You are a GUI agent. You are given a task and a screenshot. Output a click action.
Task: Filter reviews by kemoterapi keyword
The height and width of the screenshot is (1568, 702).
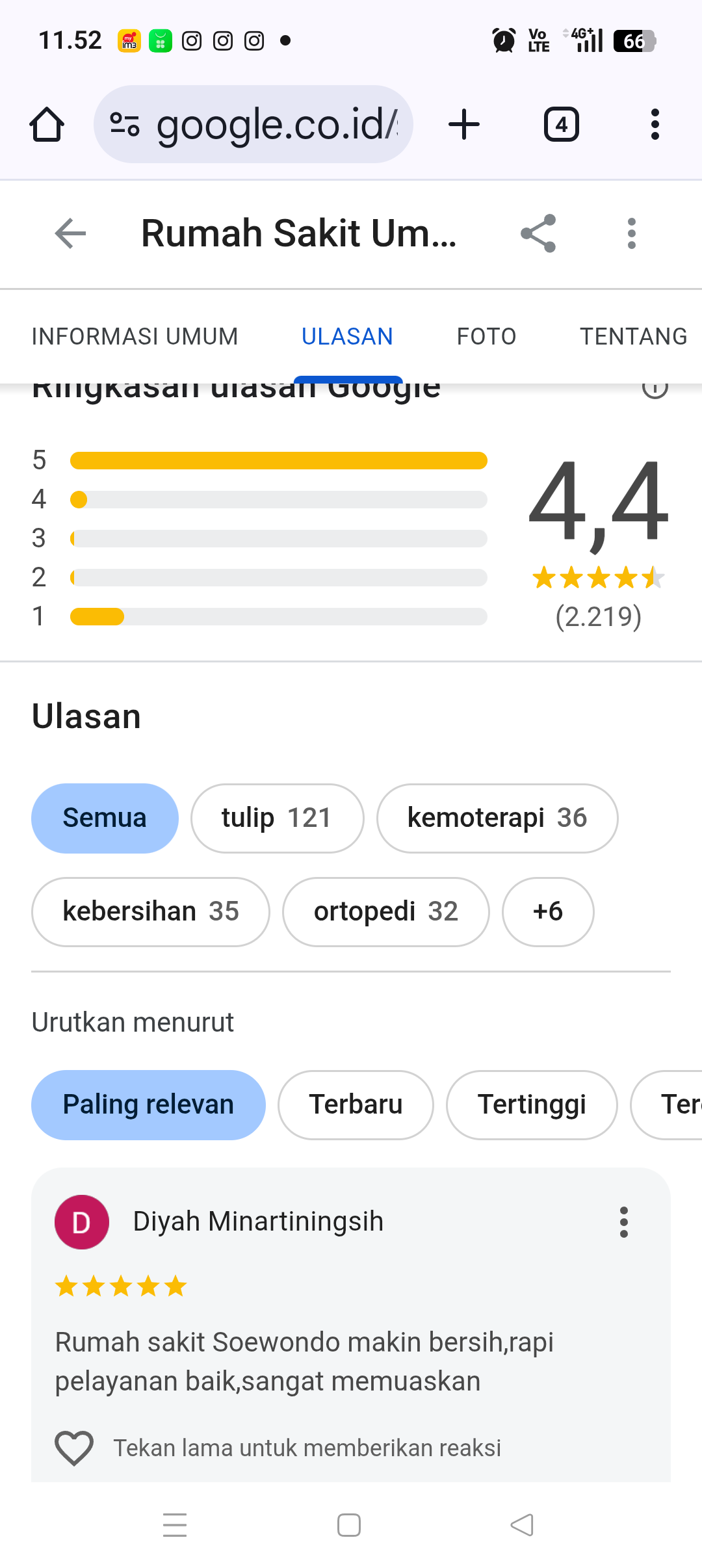click(x=497, y=818)
